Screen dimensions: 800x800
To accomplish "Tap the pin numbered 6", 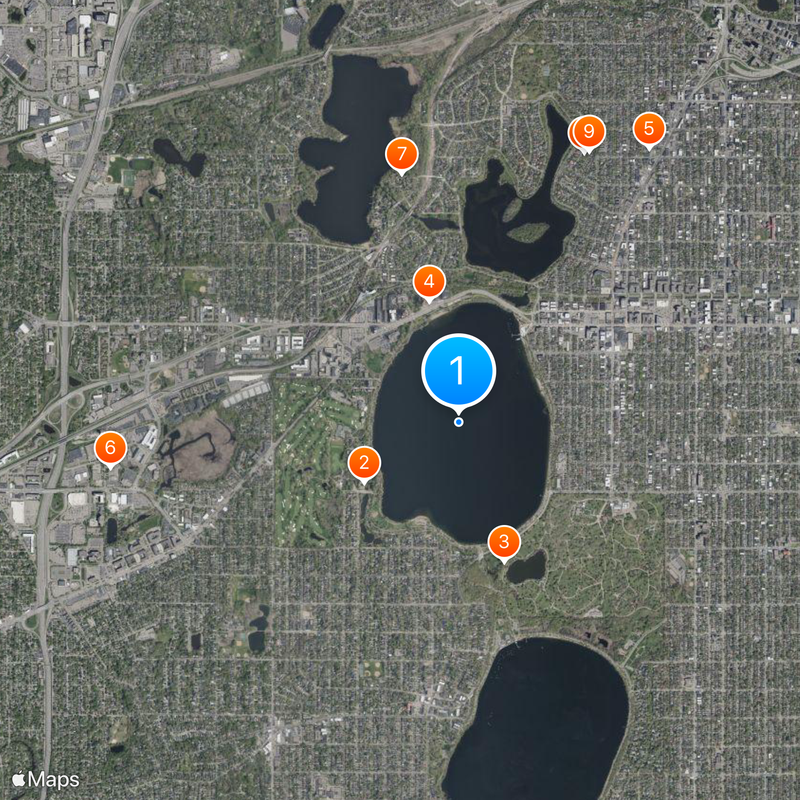I will [x=110, y=446].
